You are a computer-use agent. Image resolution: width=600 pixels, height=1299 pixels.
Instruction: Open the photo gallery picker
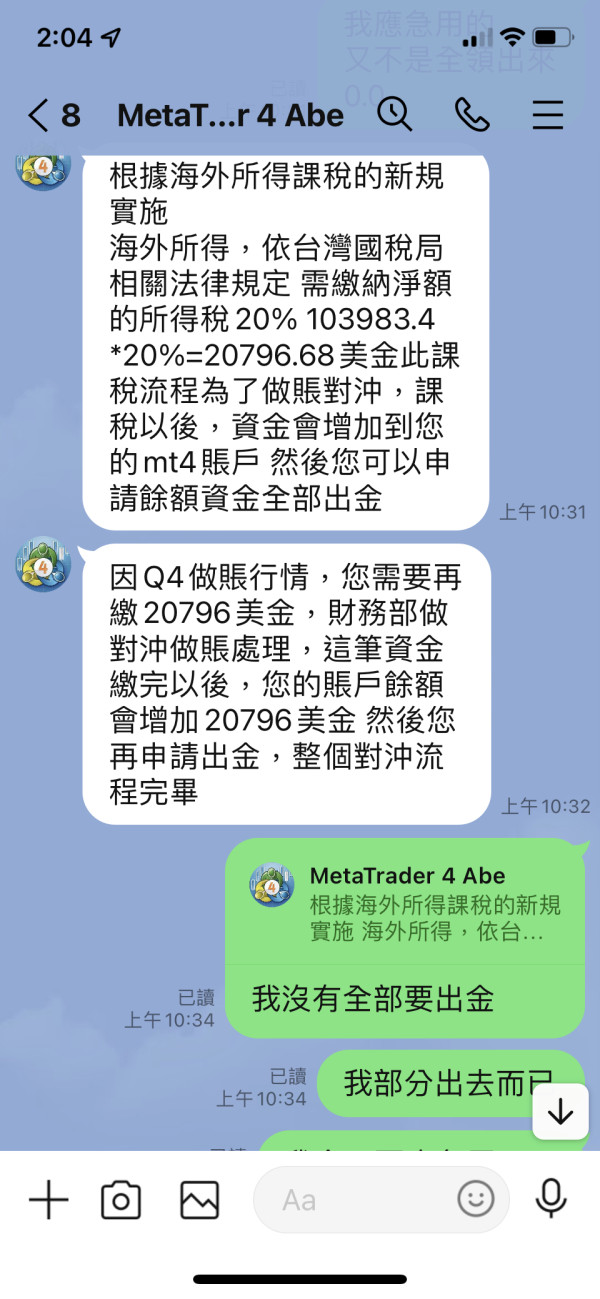199,1199
